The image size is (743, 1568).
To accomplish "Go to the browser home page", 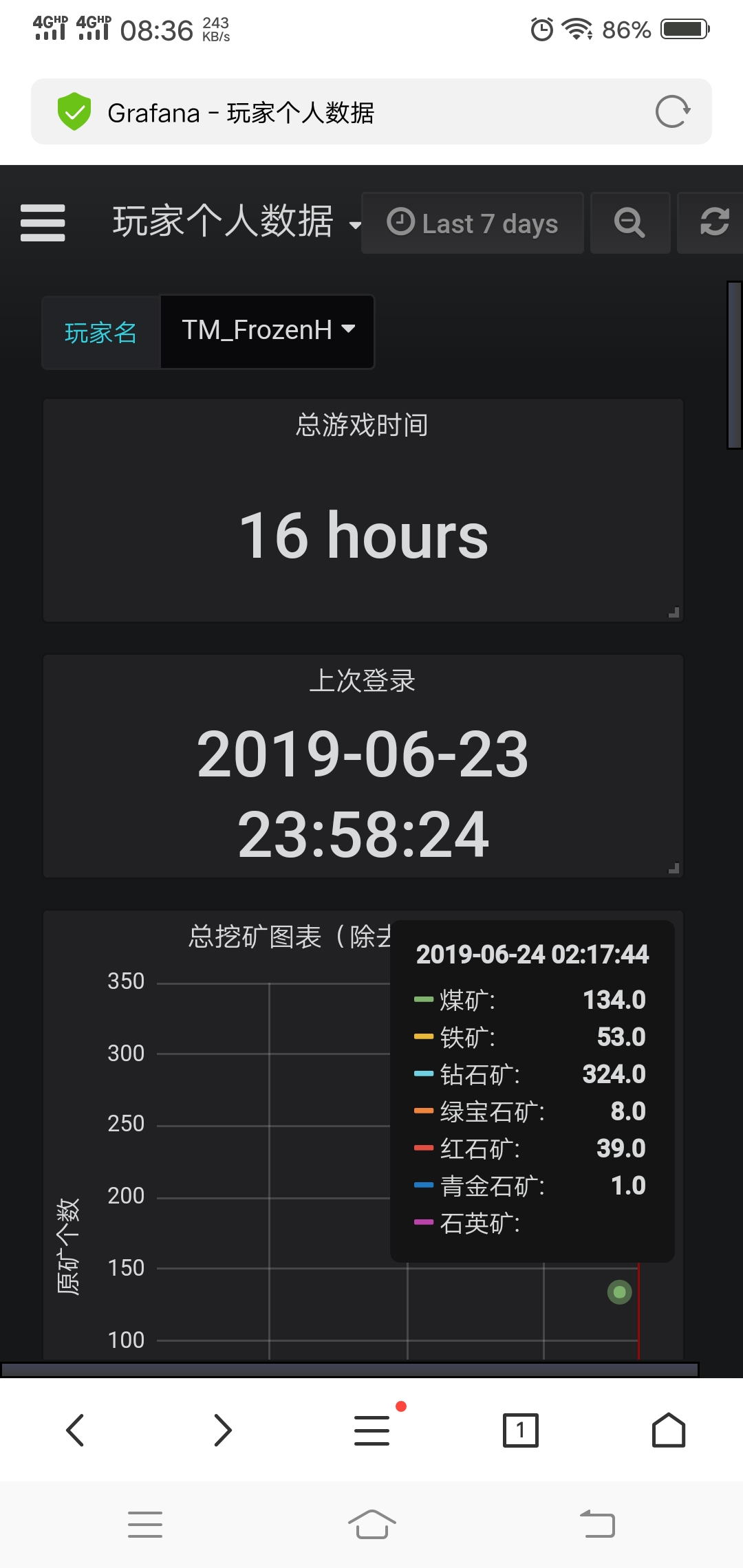I will coord(668,1430).
